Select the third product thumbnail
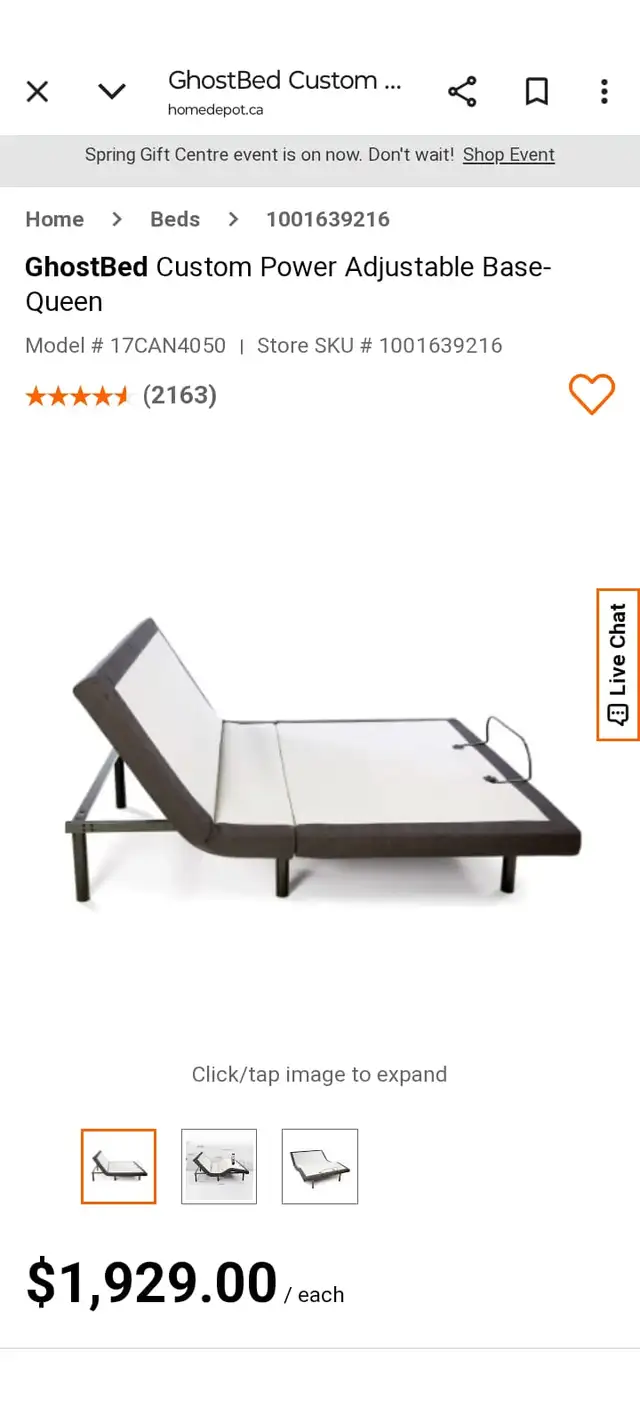 point(320,1166)
